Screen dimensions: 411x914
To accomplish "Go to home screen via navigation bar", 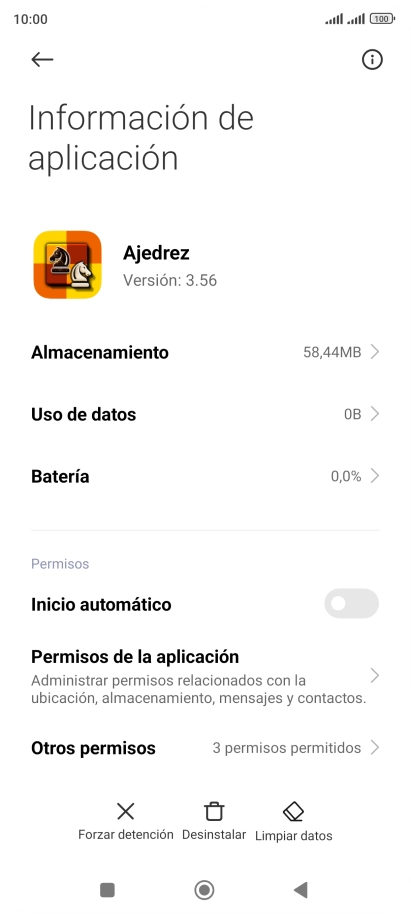I will point(205,890).
